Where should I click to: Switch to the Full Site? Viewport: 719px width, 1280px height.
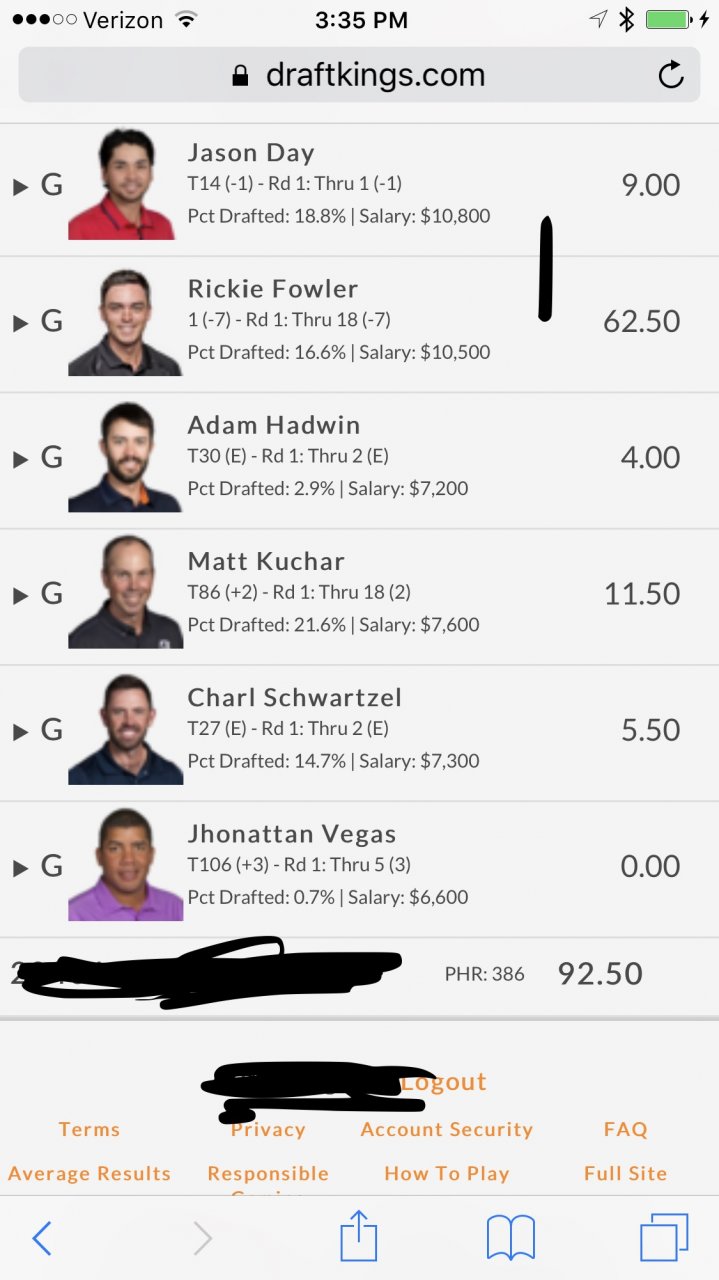point(625,1173)
